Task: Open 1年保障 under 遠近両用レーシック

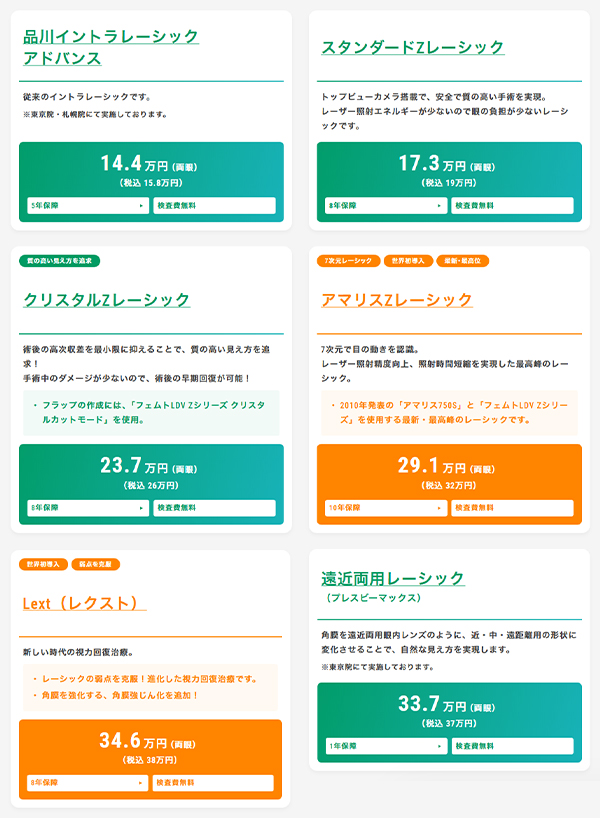Action: coord(385,746)
